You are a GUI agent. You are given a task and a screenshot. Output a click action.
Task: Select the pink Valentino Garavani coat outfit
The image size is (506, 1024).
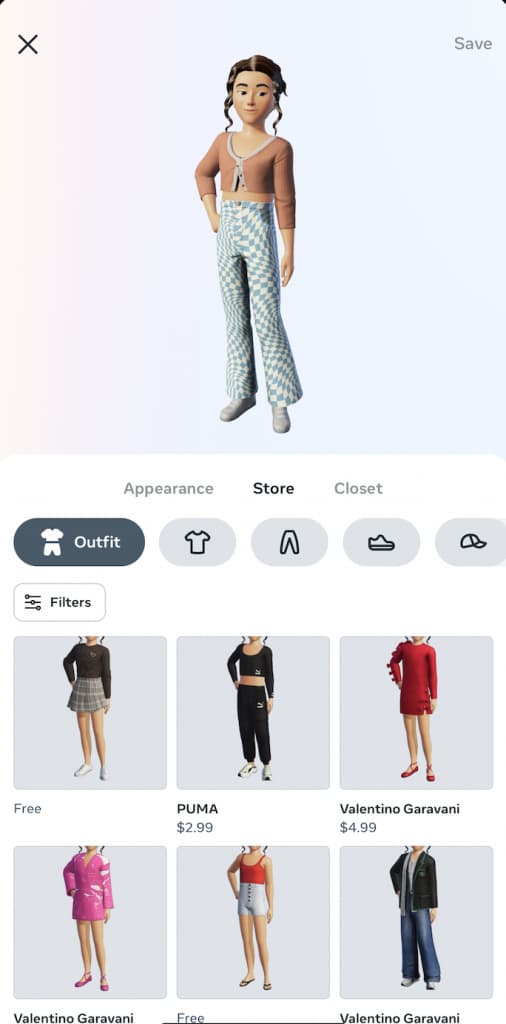90,922
